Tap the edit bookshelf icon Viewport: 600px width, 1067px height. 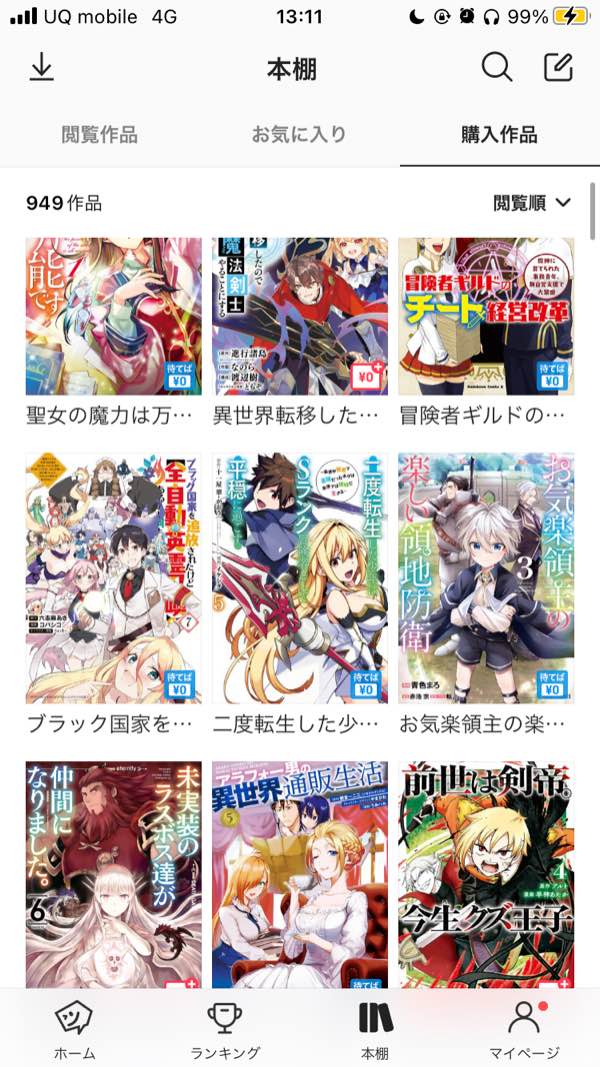[x=557, y=68]
